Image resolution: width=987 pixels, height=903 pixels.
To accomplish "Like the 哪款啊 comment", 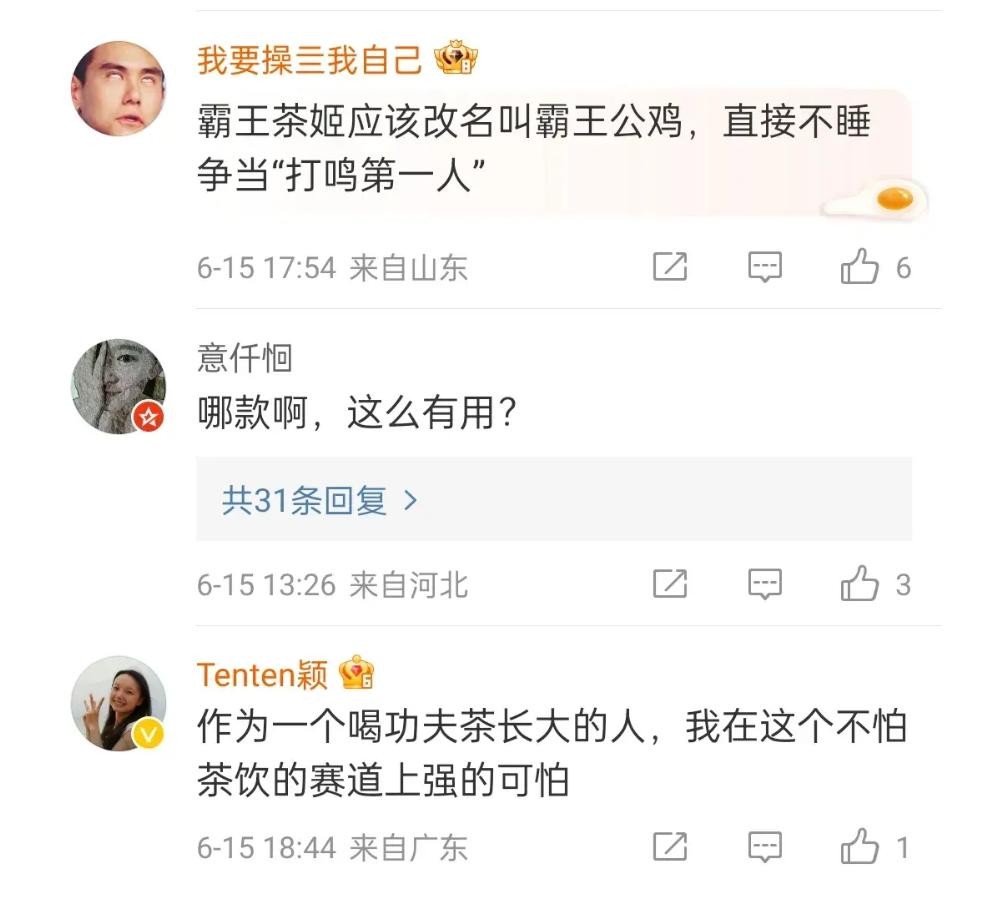I will 859,584.
